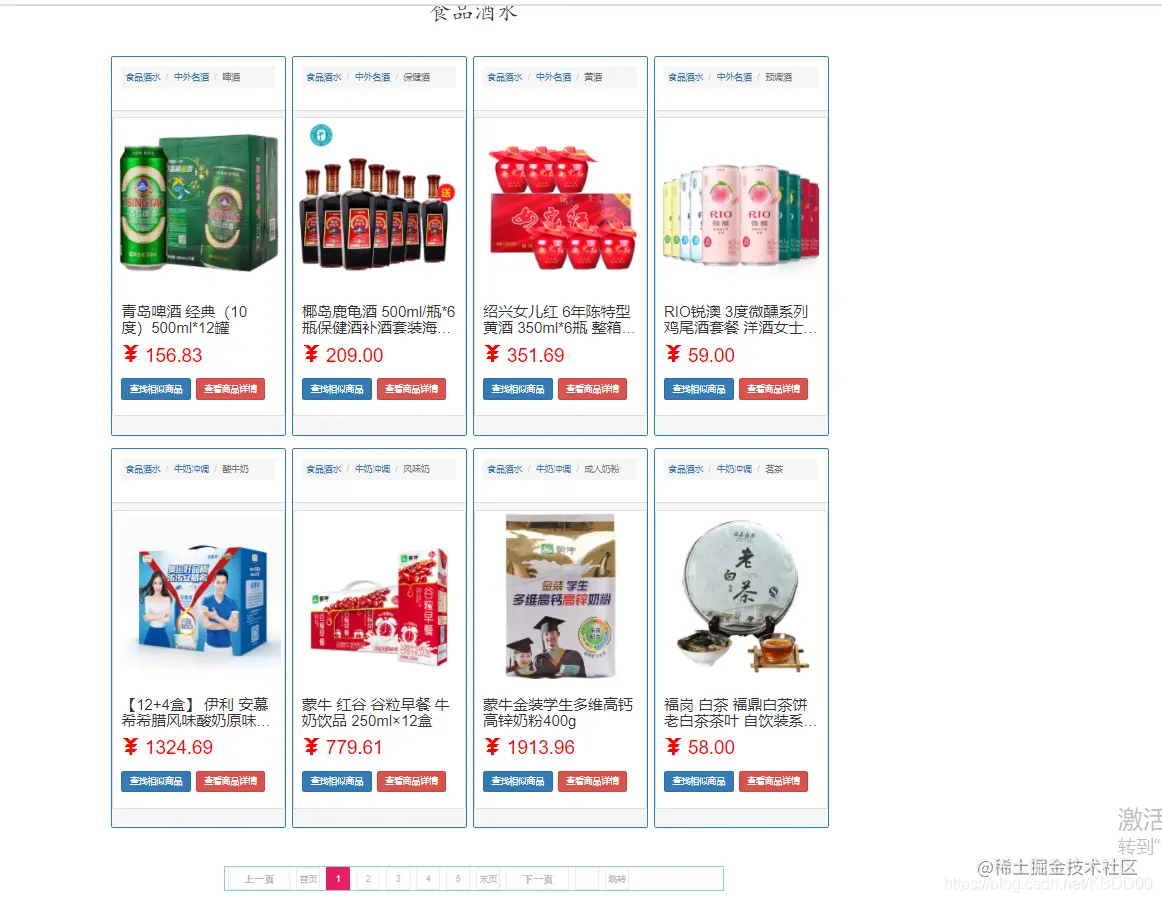The height and width of the screenshot is (902, 1162).
Task: Find similar products for 绍兴女儿红 黄酒
Action: [517, 389]
